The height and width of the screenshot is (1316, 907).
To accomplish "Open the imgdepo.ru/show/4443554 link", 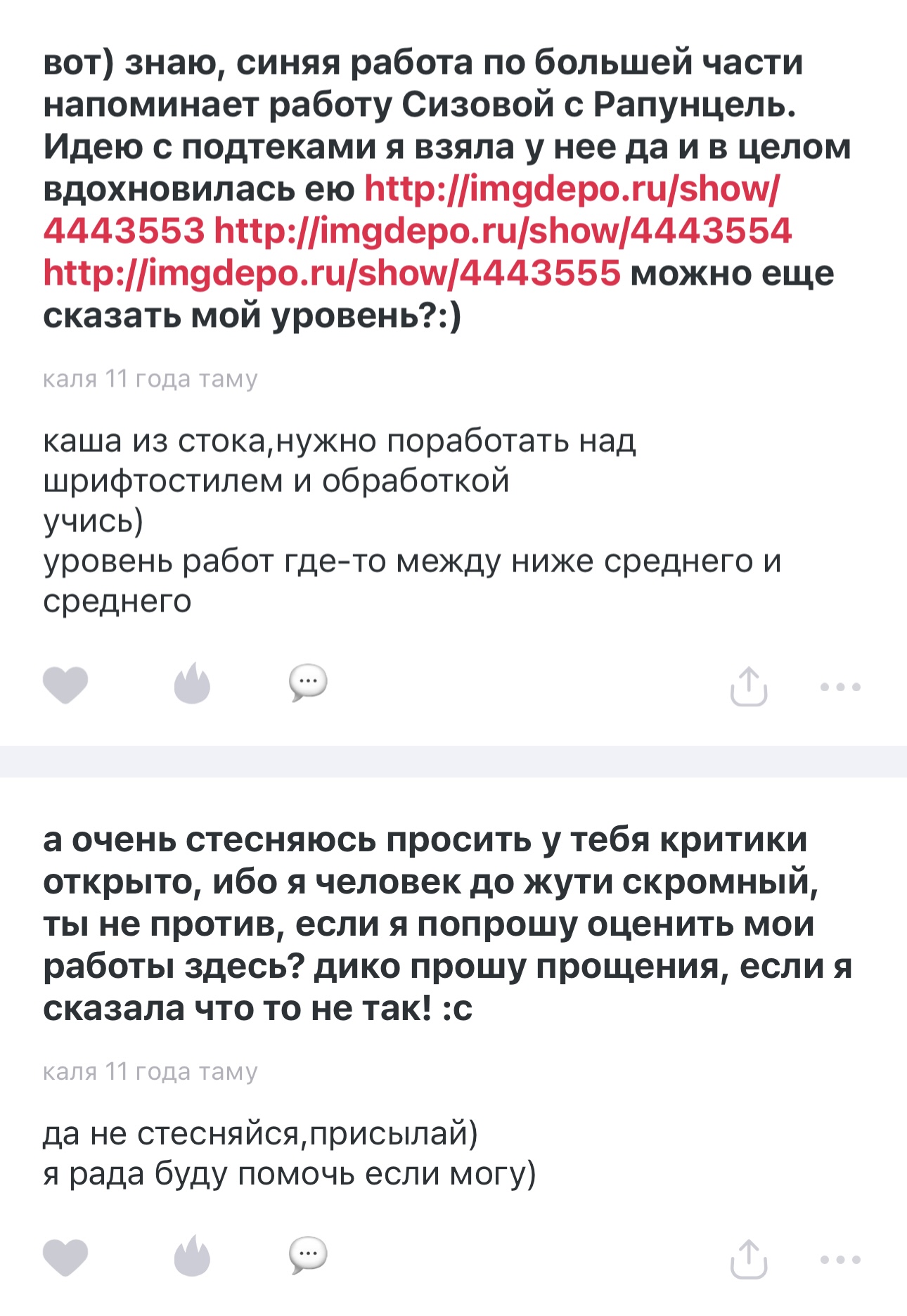I will 503,231.
